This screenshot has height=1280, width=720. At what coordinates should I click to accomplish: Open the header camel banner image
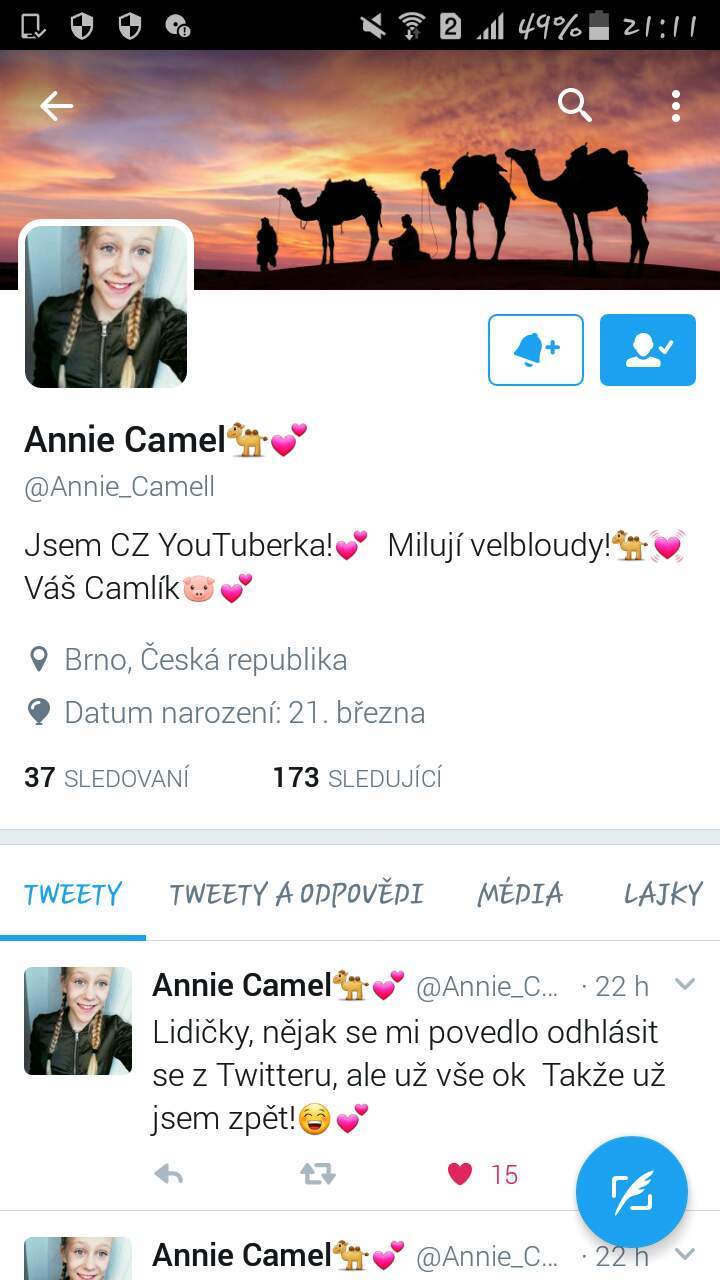point(360,170)
